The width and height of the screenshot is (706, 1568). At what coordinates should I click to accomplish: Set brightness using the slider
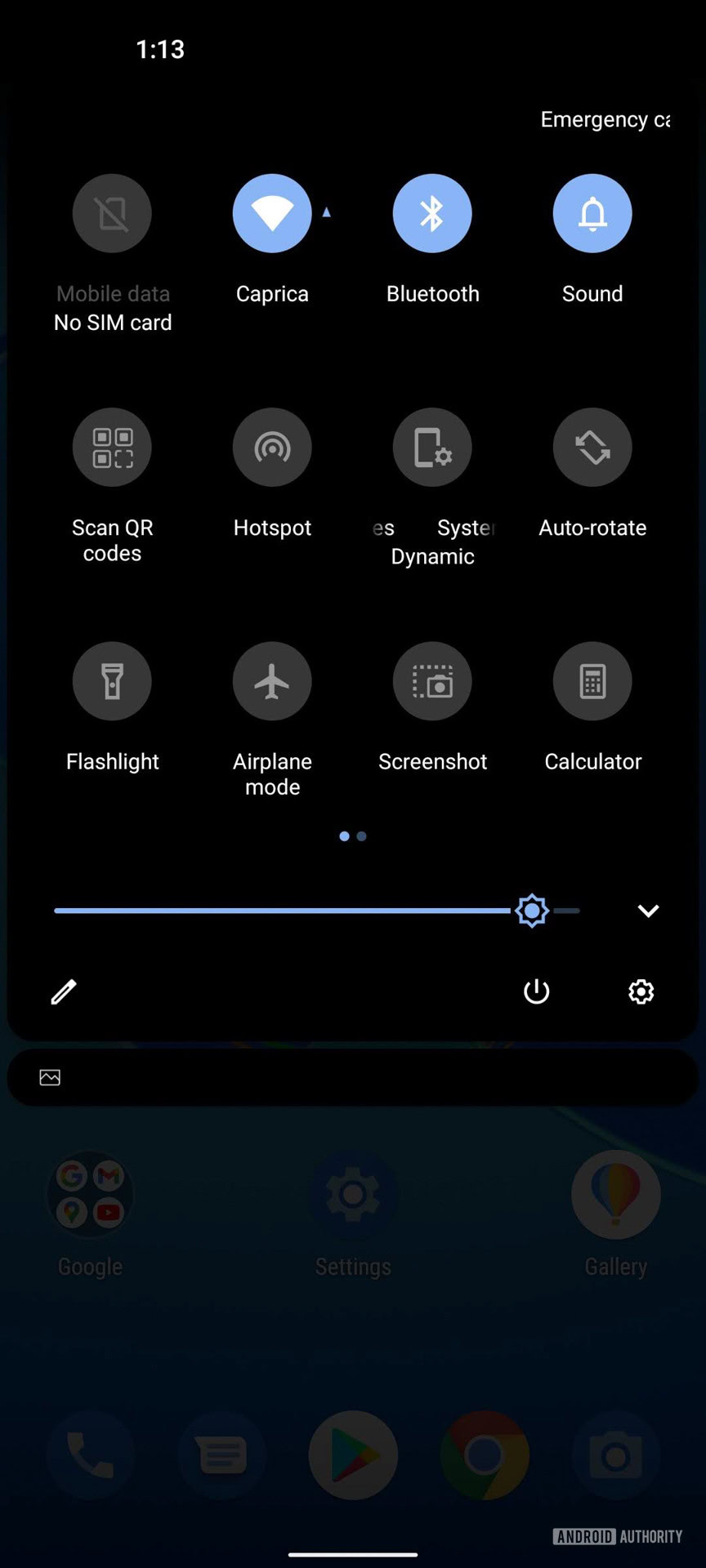click(532, 911)
